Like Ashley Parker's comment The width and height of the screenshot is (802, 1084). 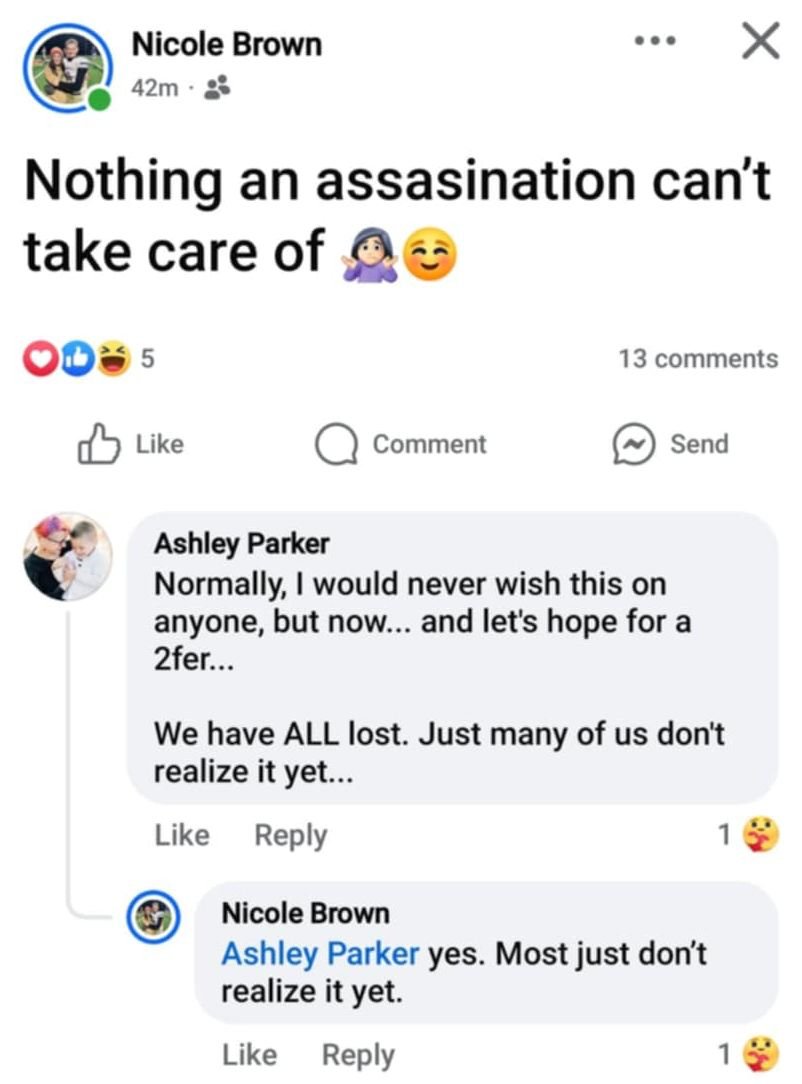[x=182, y=835]
